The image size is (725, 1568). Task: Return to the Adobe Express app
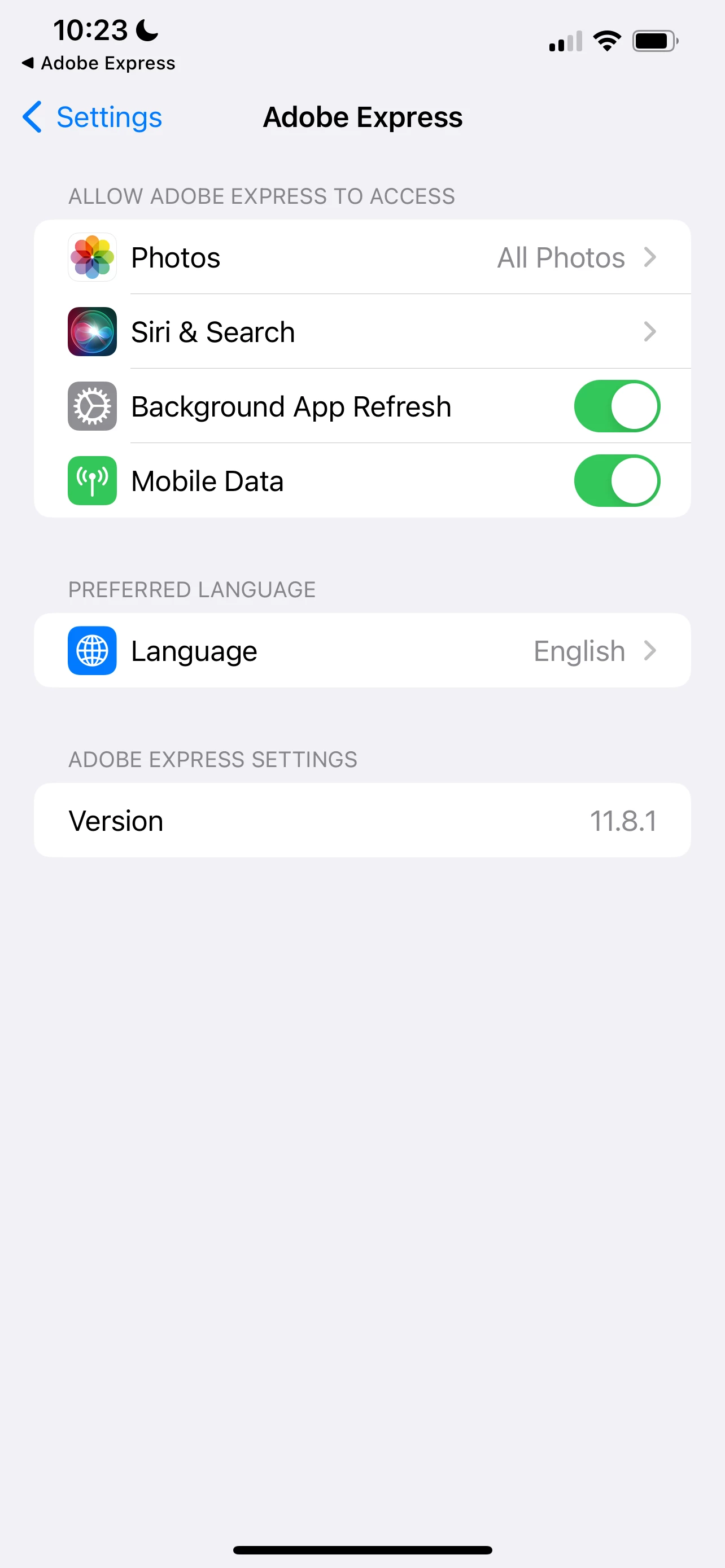[99, 63]
